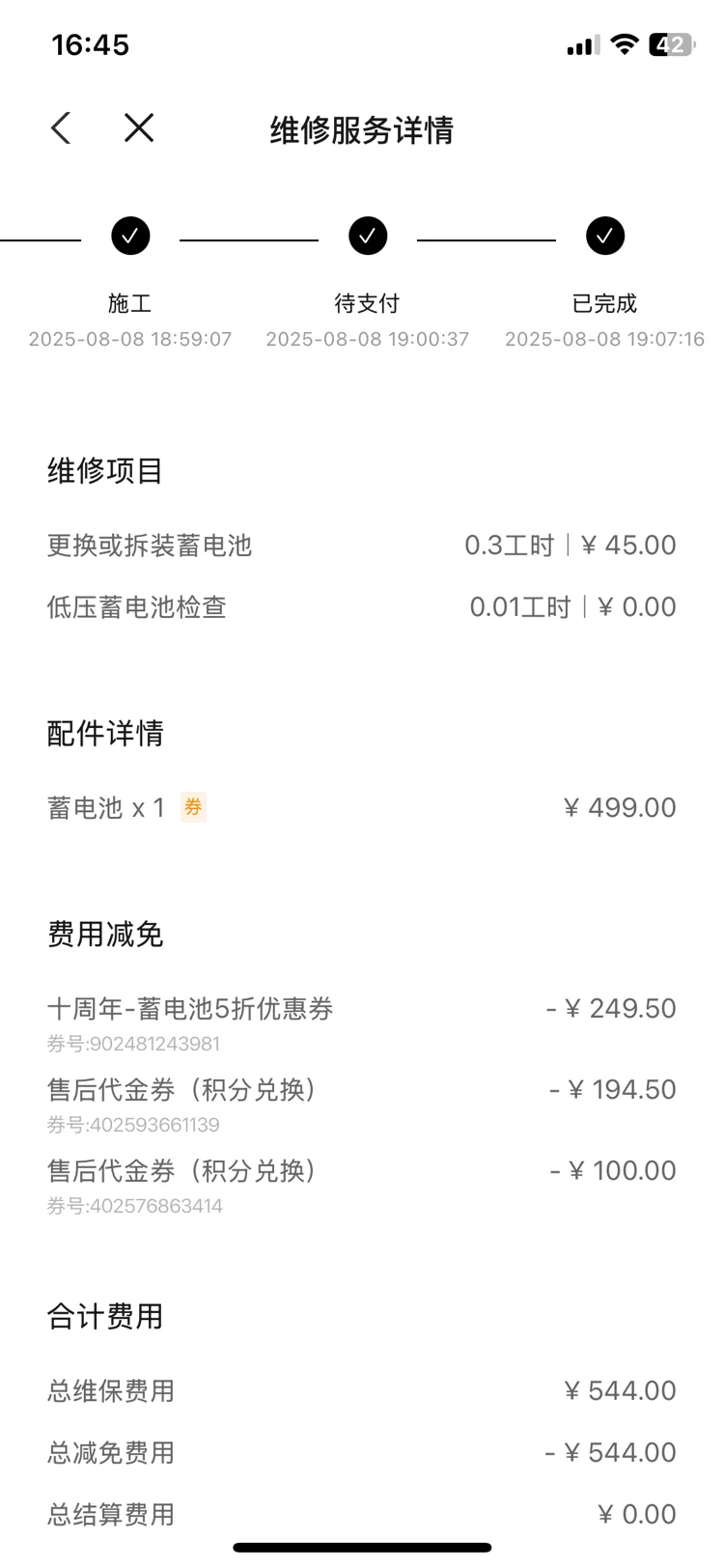The height and width of the screenshot is (1568, 724).
Task: Go back using the left arrow
Action: coord(61,127)
